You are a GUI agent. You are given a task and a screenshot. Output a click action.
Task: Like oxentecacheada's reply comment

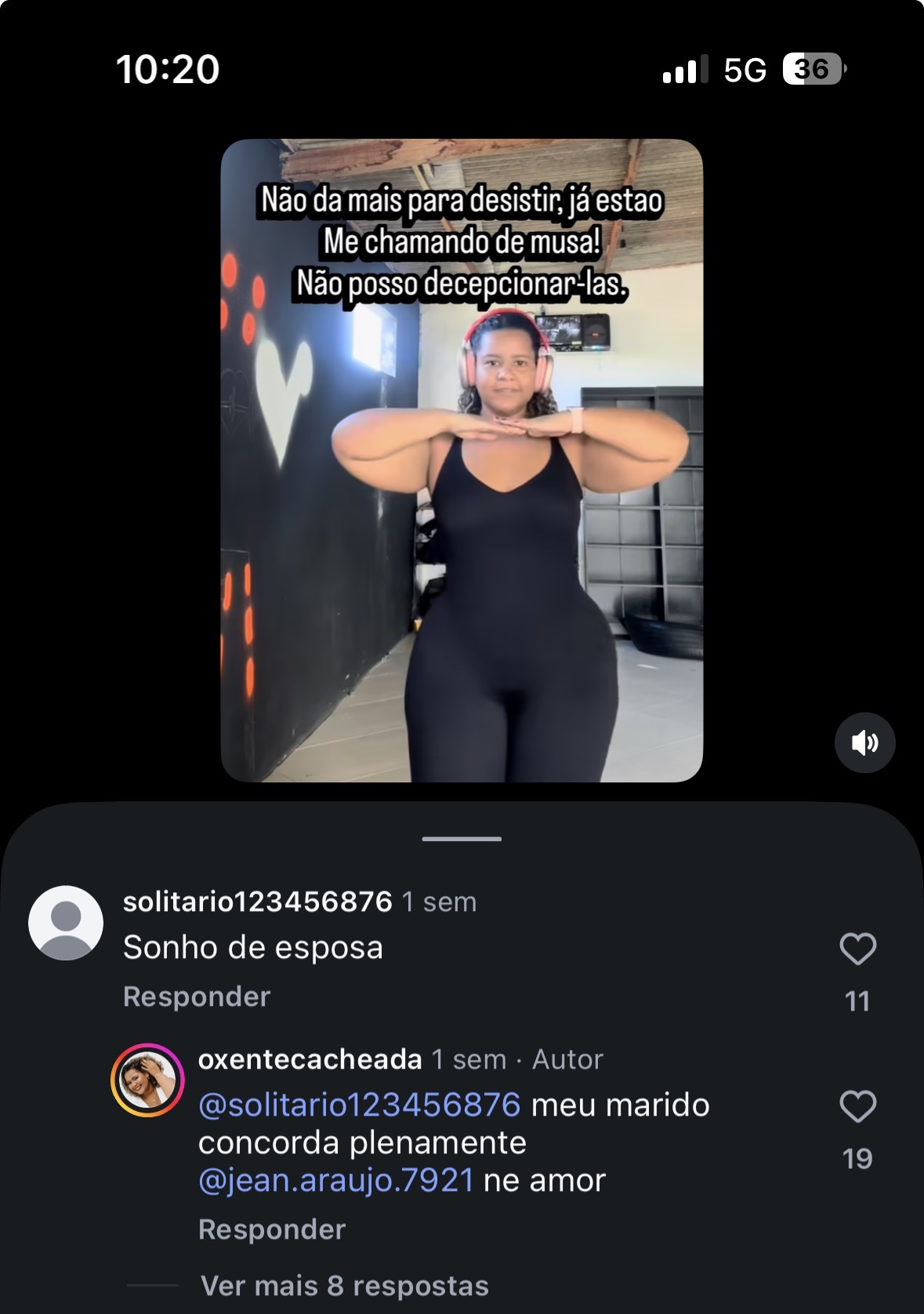(857, 1106)
